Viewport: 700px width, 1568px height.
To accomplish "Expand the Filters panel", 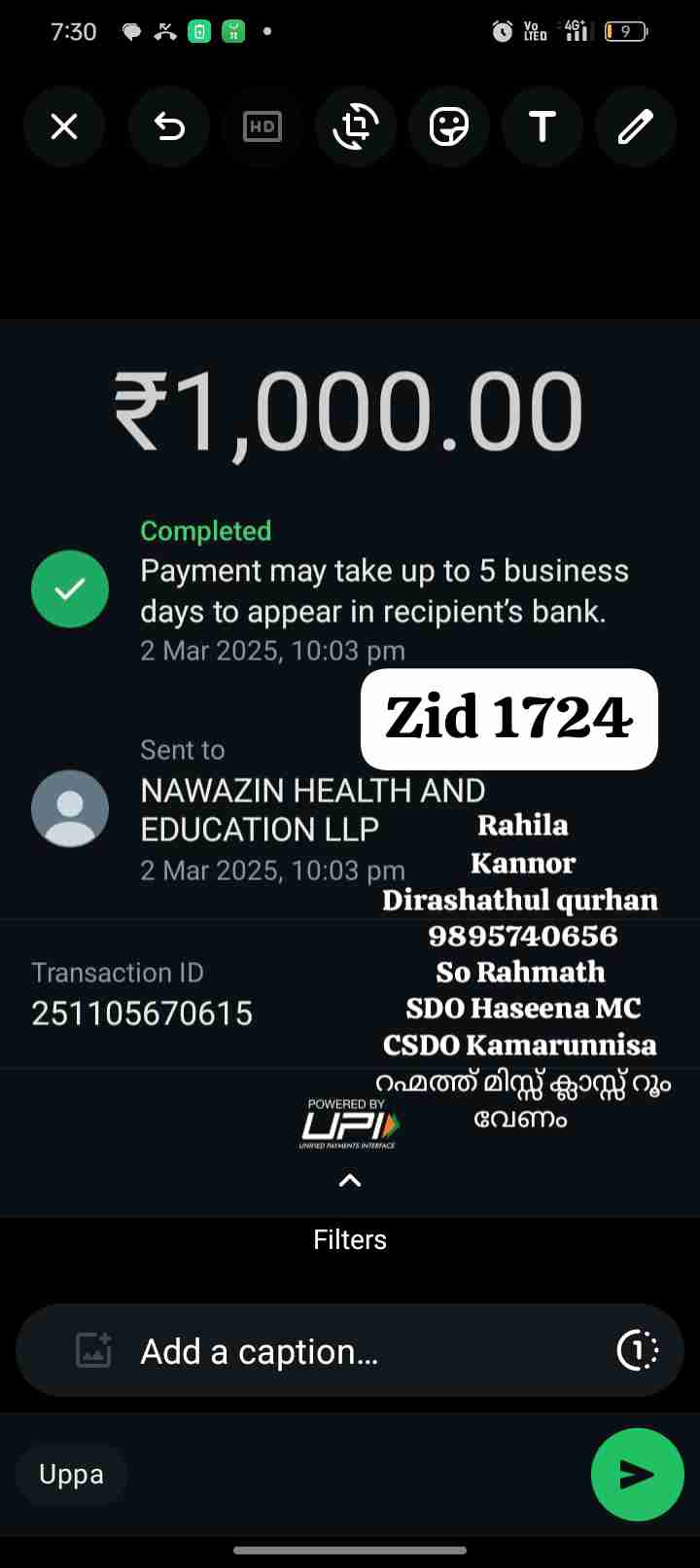I will (x=350, y=1182).
